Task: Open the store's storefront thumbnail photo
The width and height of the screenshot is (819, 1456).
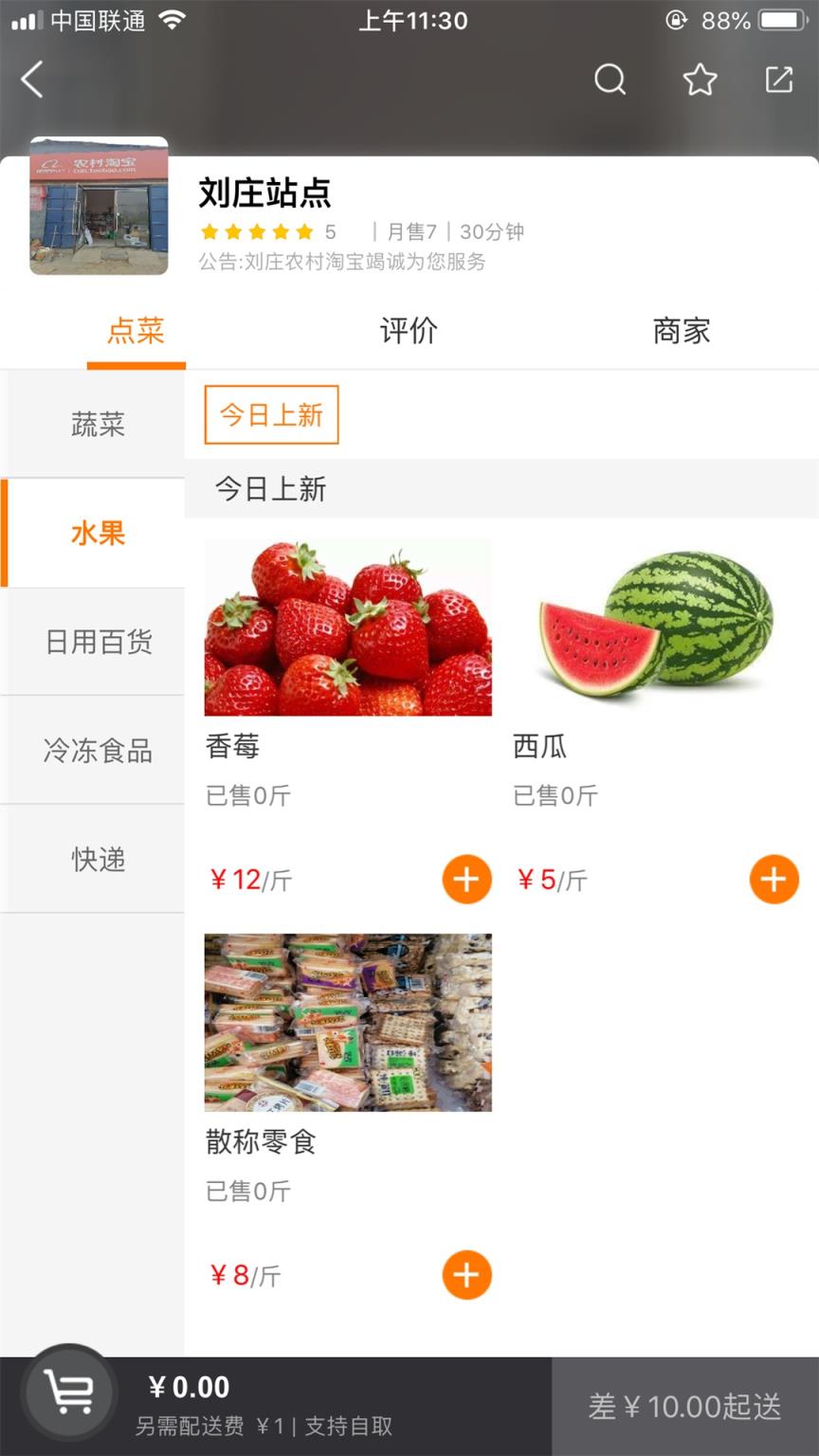Action: point(99,209)
